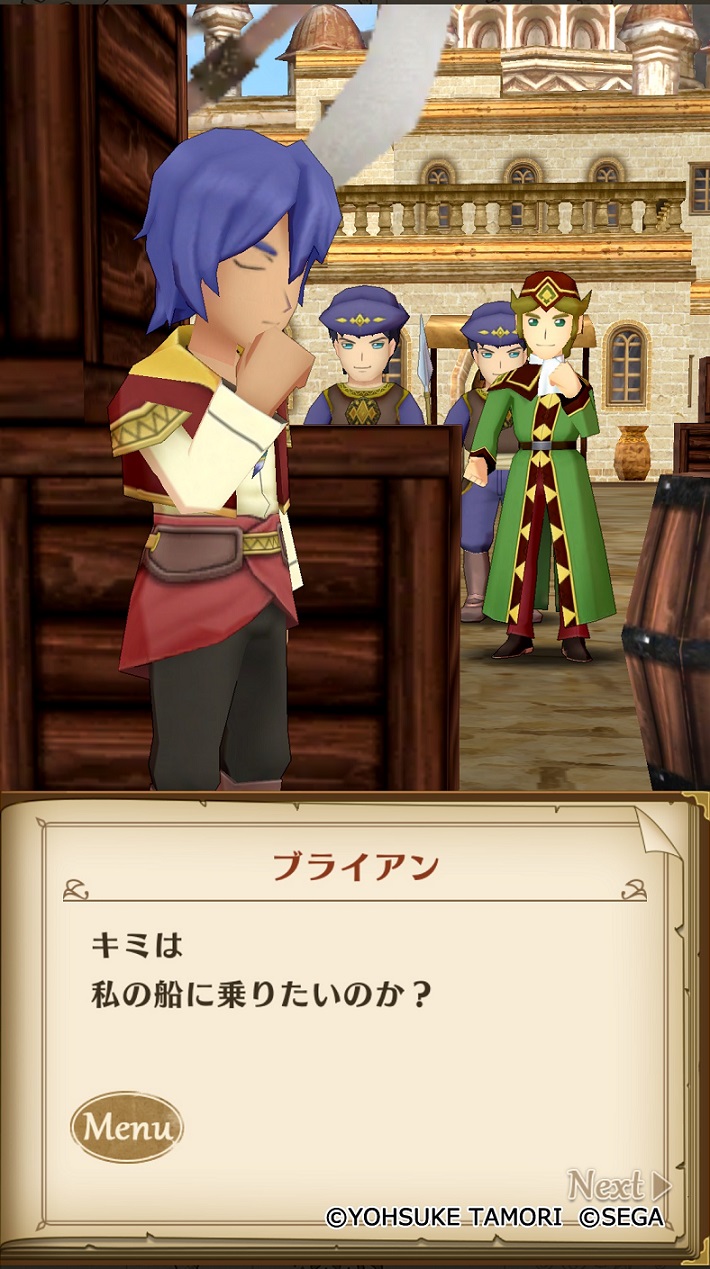
Task: Open the Menu button
Action: 127,1127
